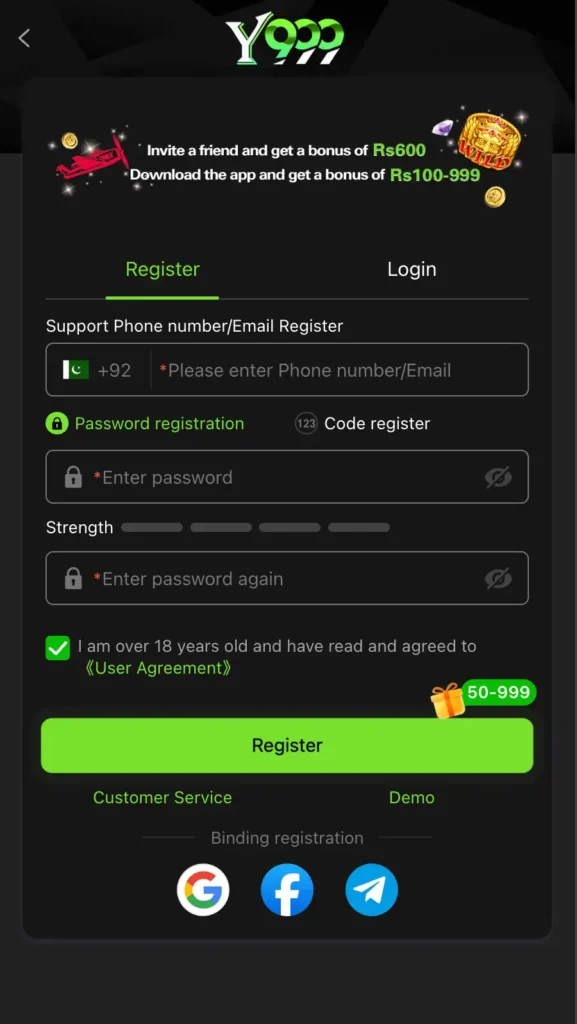Screen dimensions: 577x1024
Task: Open the 50-999 gift bonus badge
Action: pyautogui.click(x=484, y=697)
